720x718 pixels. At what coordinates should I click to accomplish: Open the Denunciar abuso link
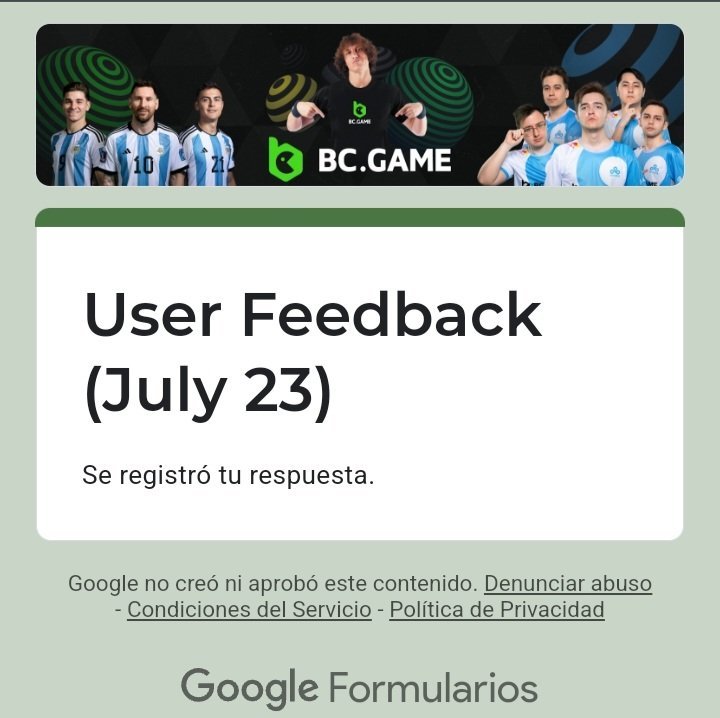point(568,583)
